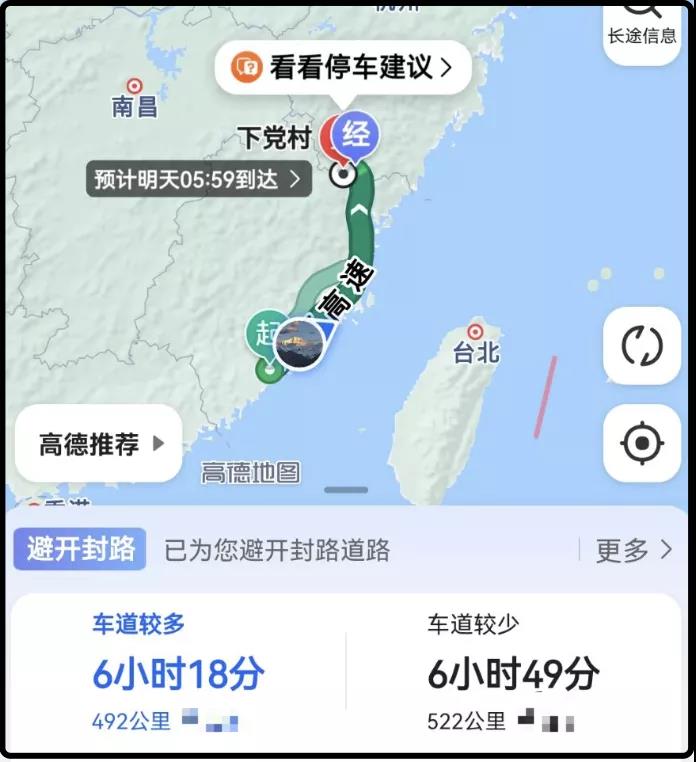
Task: Tap the 避开封路 tag
Action: point(80,550)
